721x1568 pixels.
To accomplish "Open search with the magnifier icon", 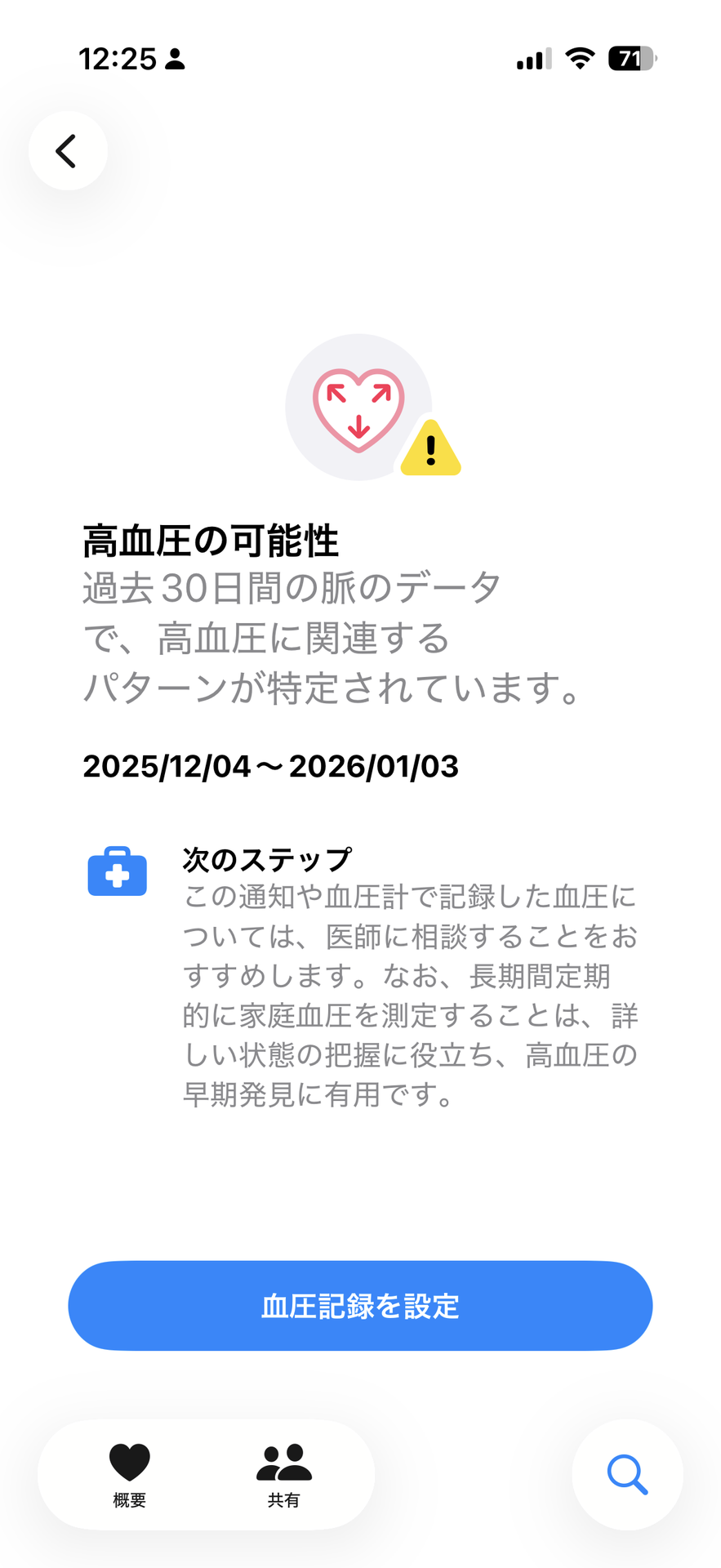I will click(x=626, y=1474).
